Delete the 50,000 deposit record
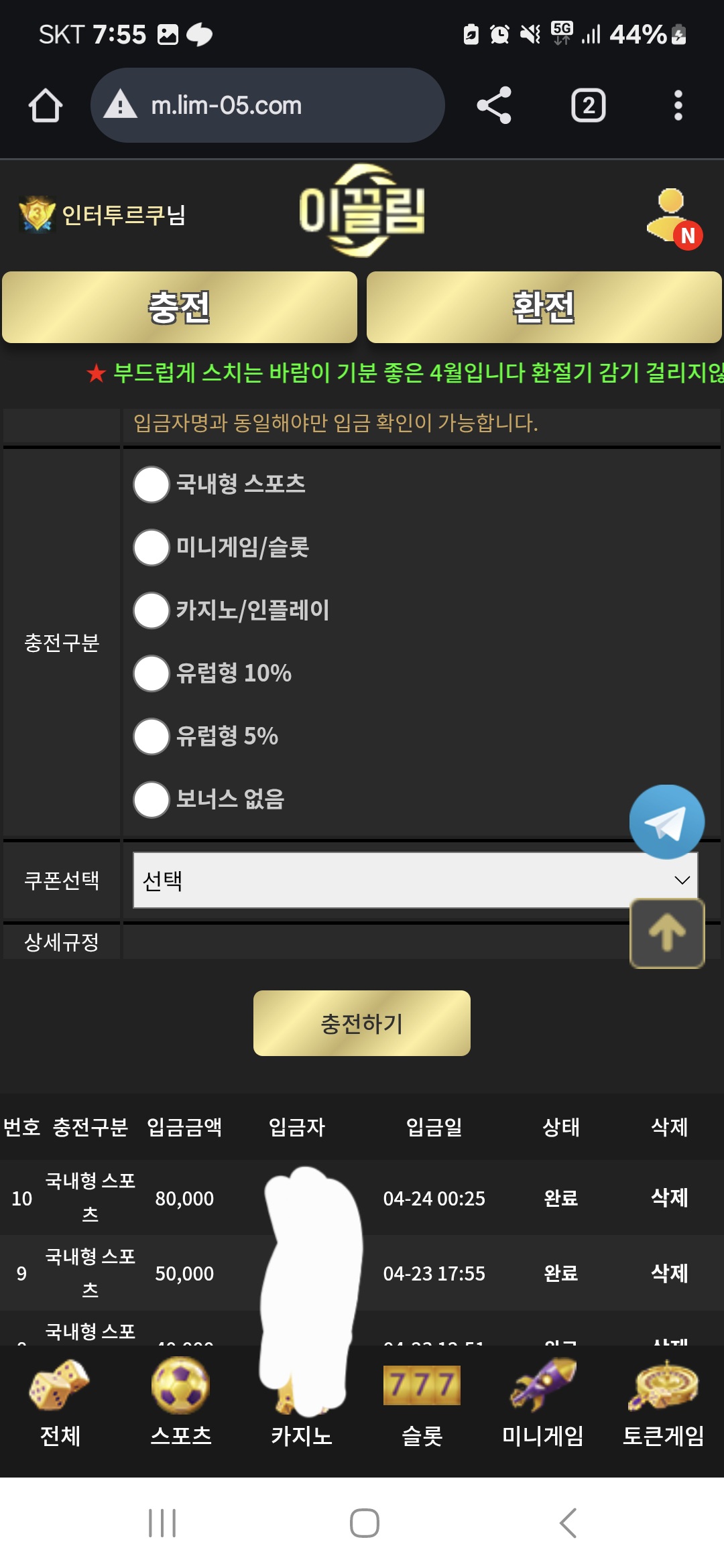 670,1273
